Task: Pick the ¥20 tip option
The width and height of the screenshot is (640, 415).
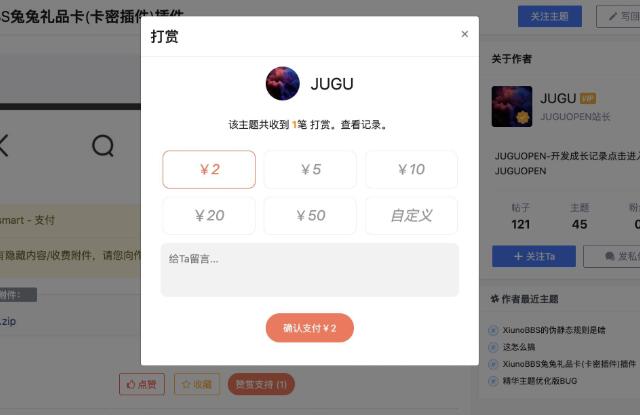Action: point(209,215)
